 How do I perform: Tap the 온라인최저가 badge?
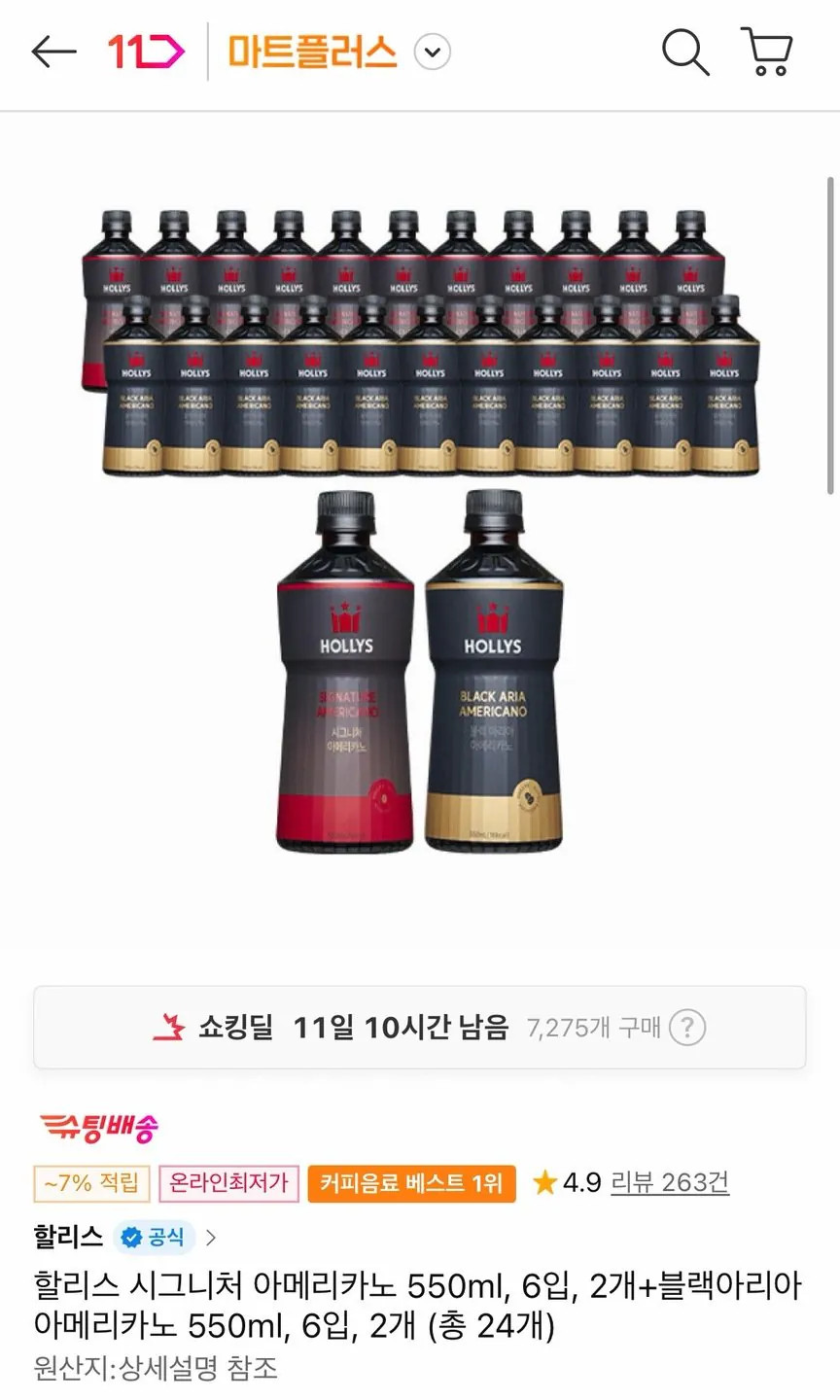point(228,1184)
